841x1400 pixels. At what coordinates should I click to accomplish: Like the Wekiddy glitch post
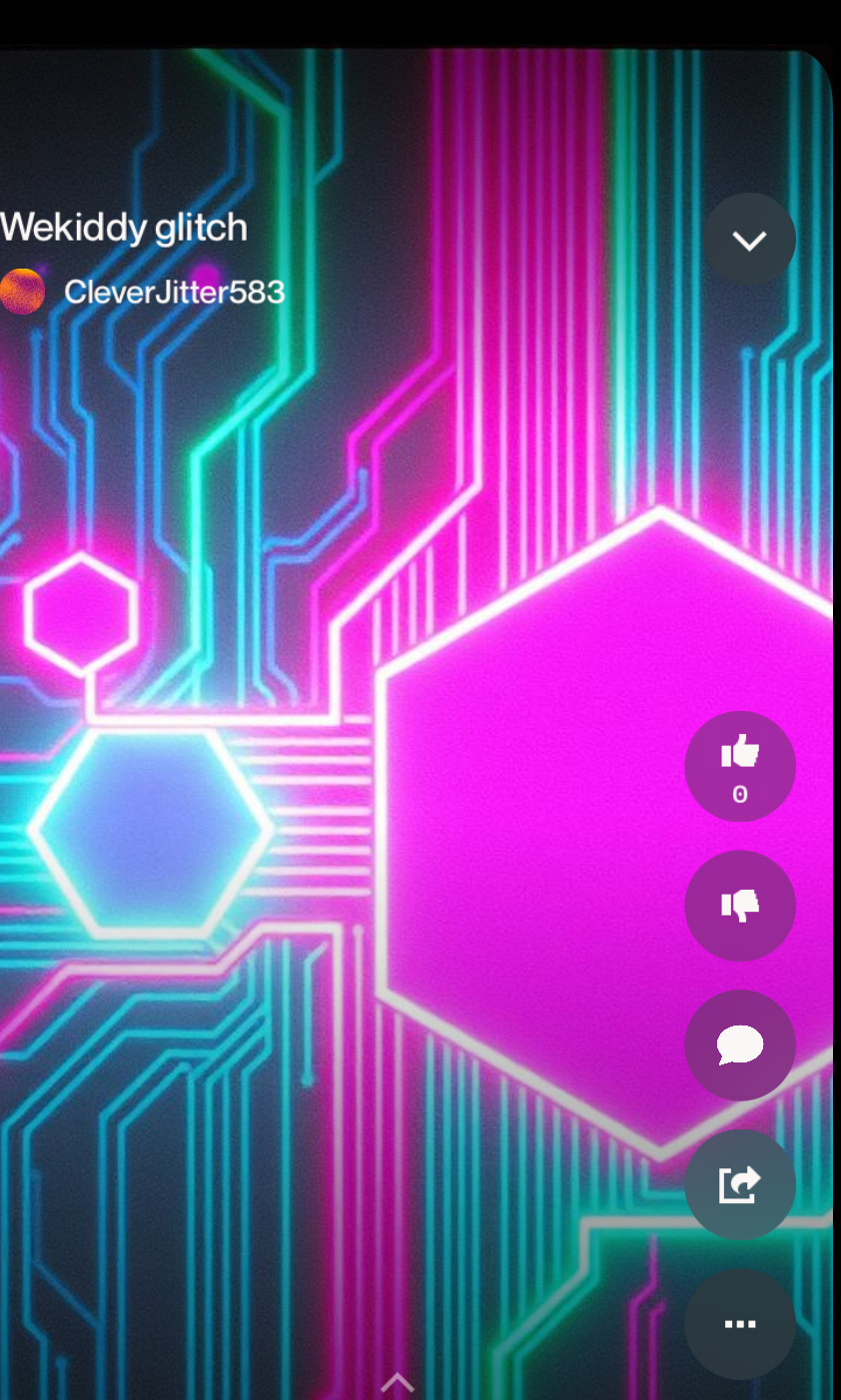739,765
